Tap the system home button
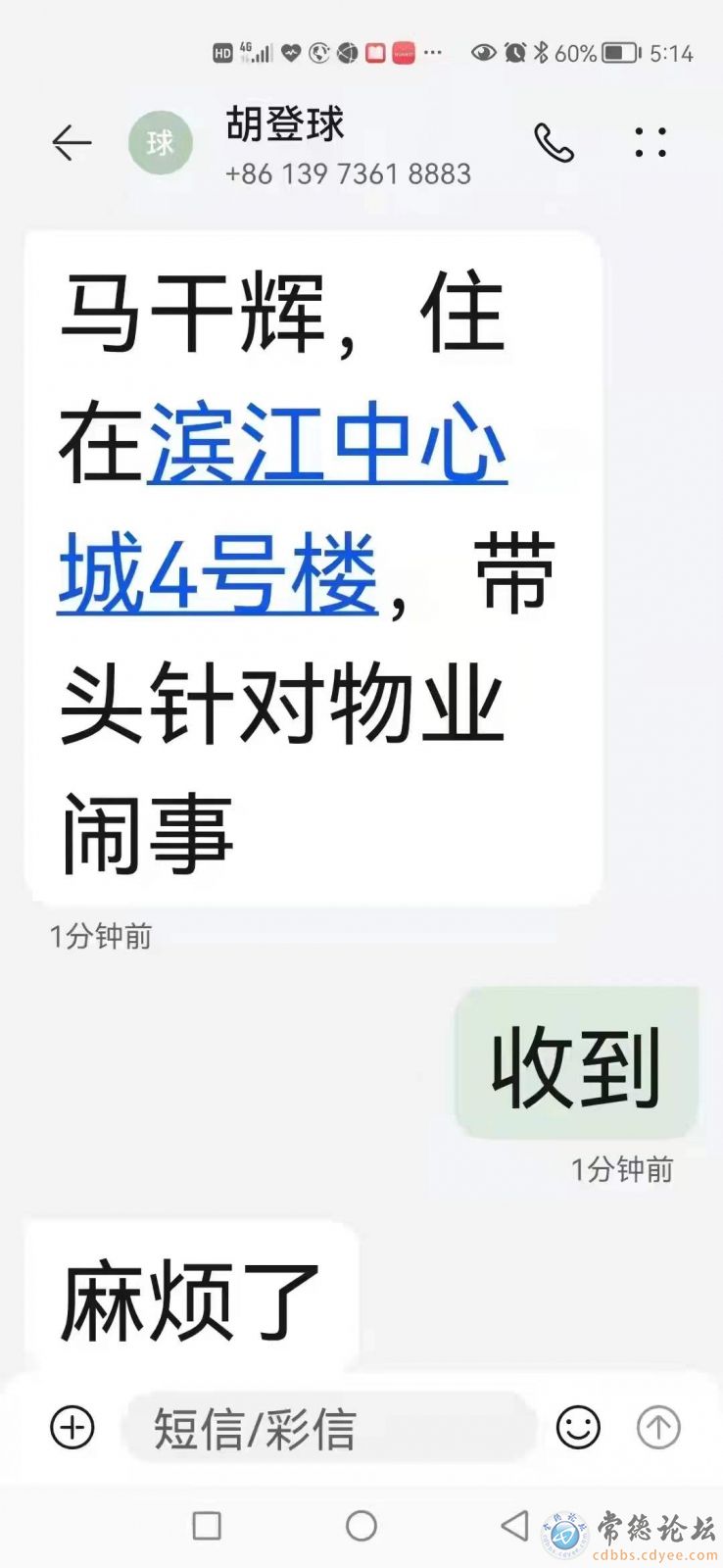This screenshot has height=1568, width=723. [361, 1525]
